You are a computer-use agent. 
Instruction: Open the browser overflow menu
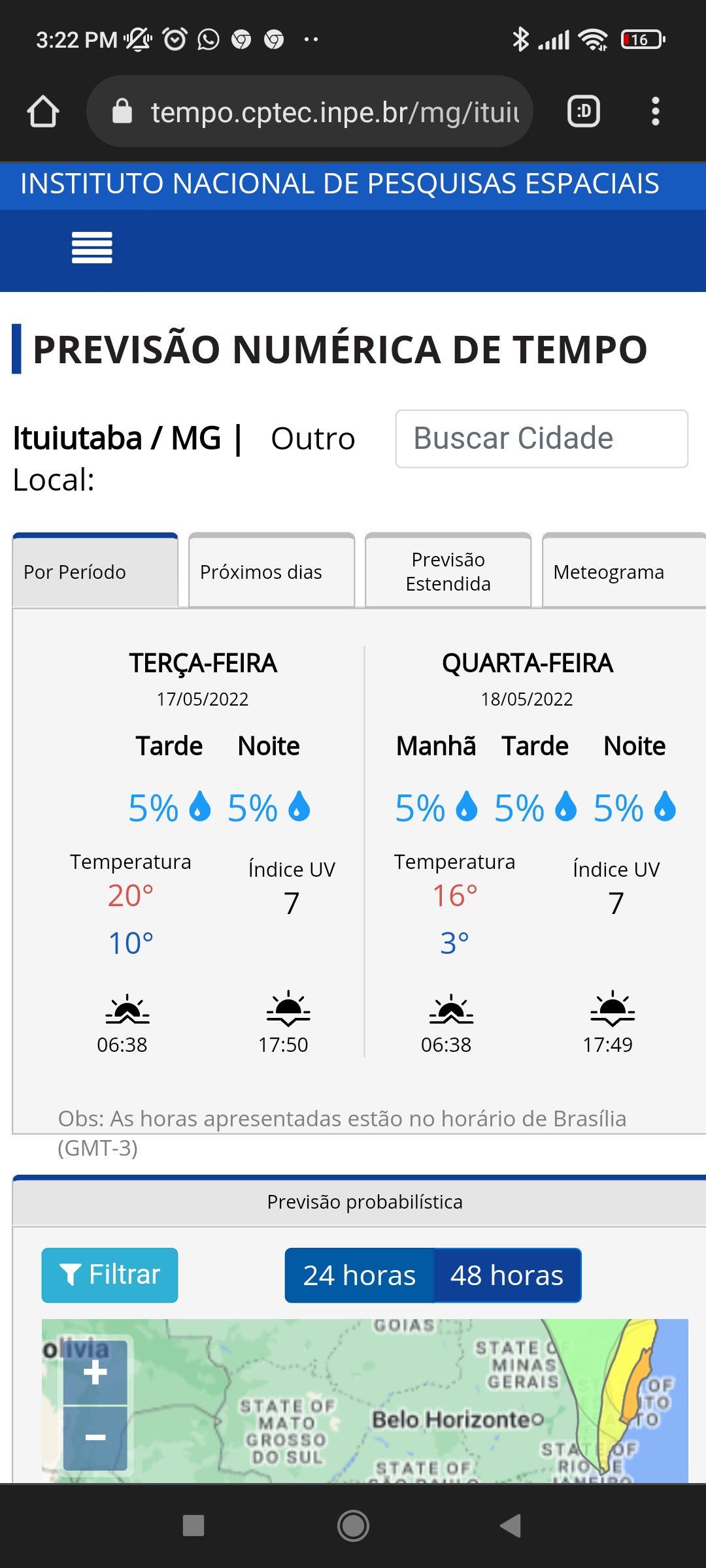(655, 112)
